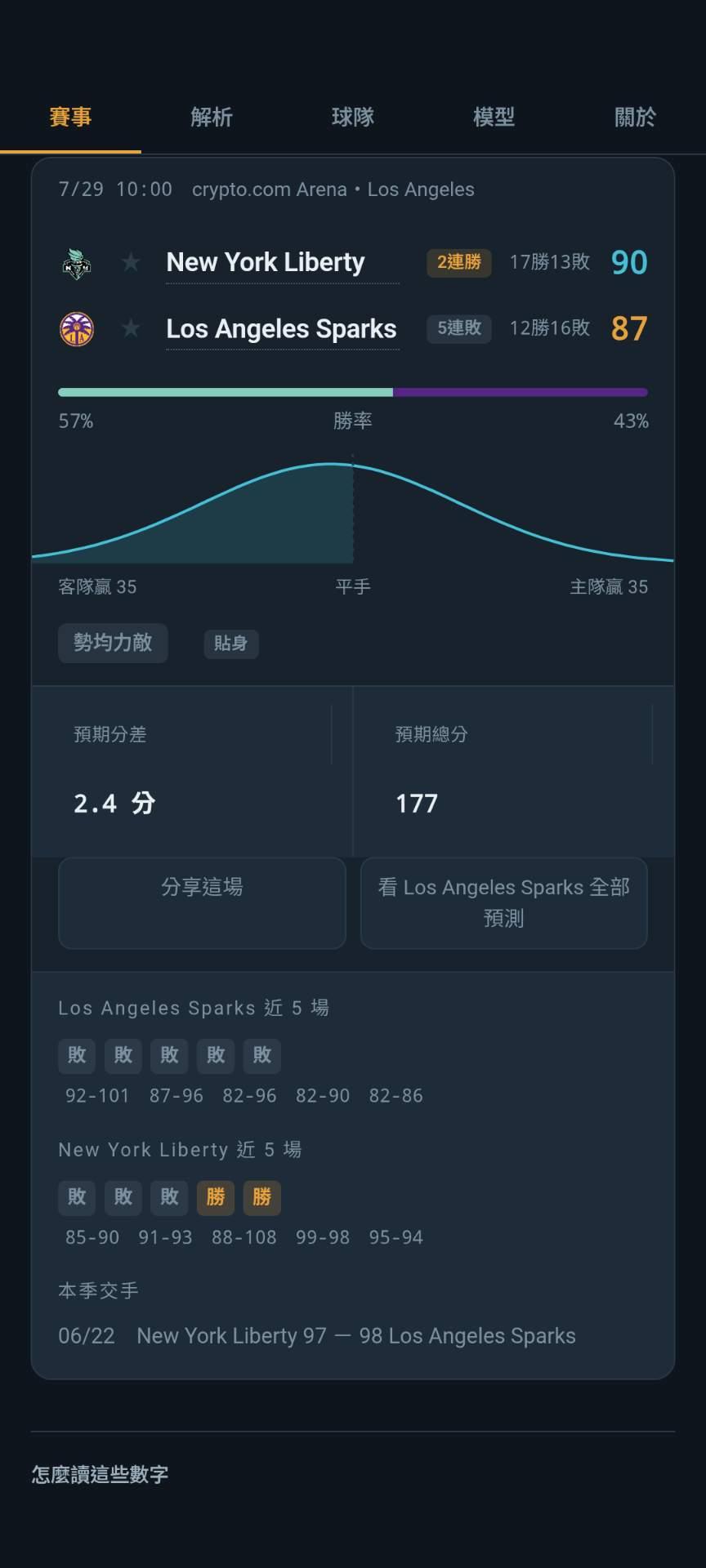Star the Los Angeles Sparks team
706x1568 pixels.
coord(131,328)
